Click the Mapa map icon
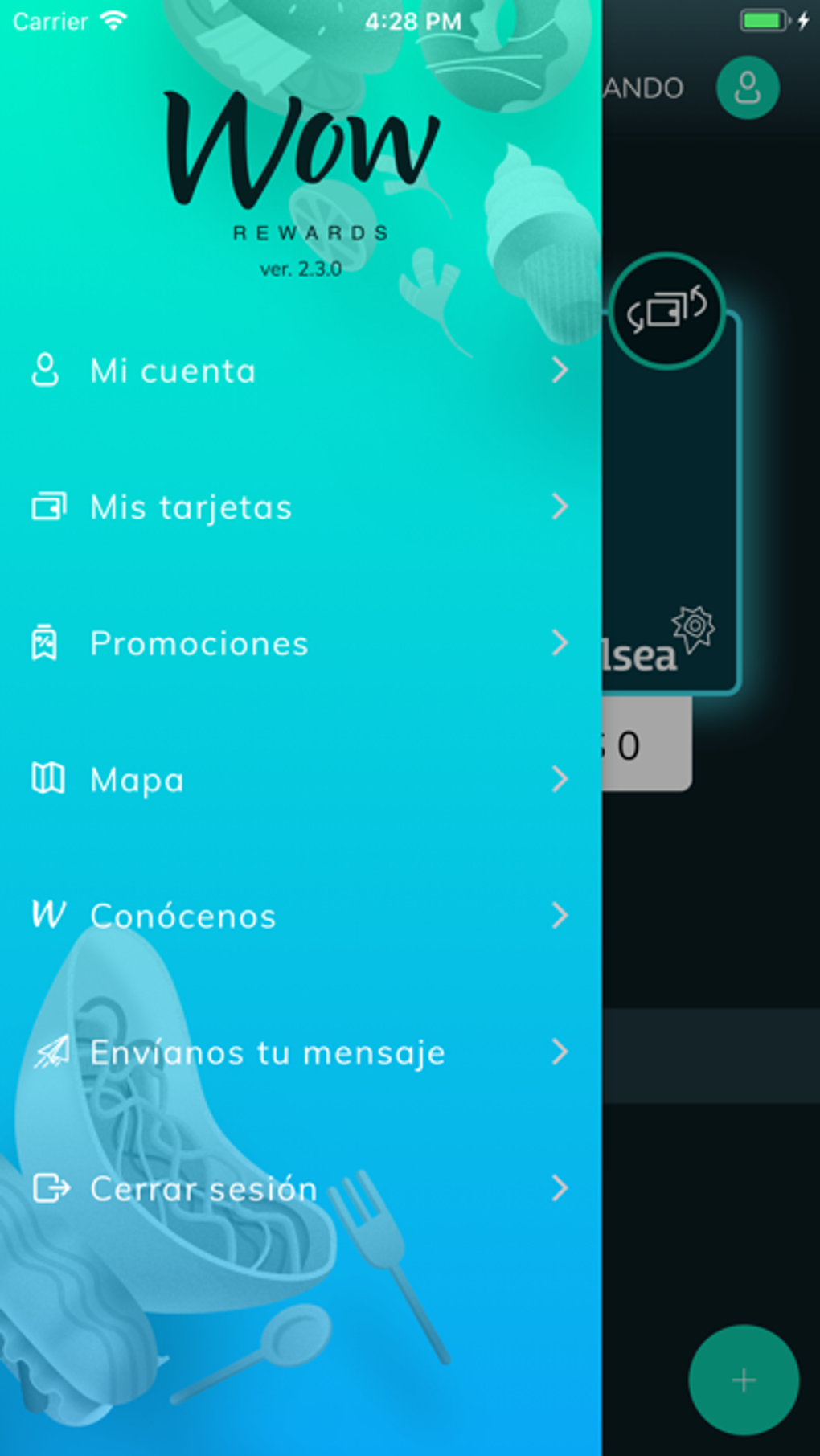This screenshot has width=820, height=1456. point(48,778)
